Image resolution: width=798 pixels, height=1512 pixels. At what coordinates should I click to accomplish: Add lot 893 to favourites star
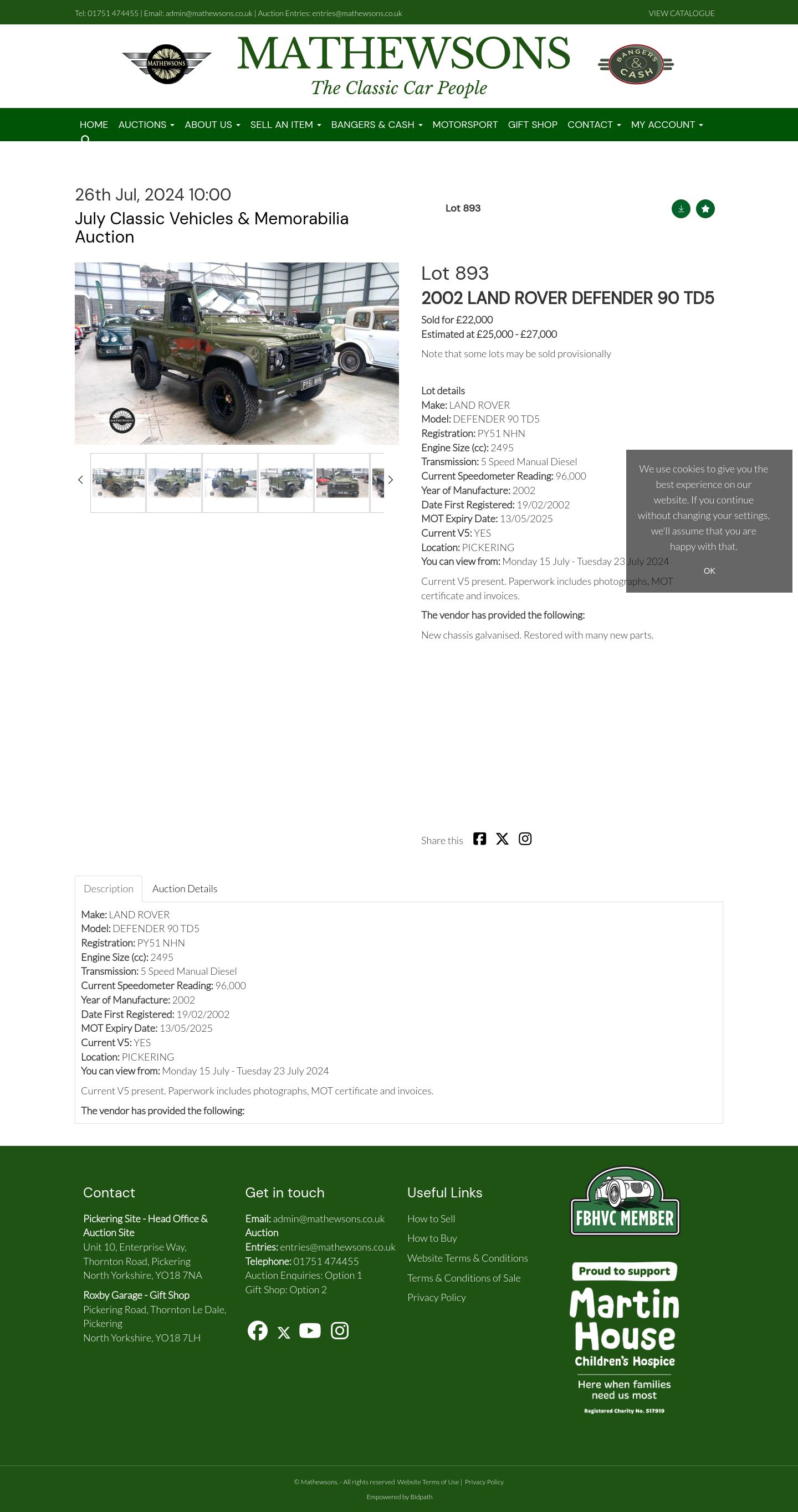pyautogui.click(x=705, y=208)
